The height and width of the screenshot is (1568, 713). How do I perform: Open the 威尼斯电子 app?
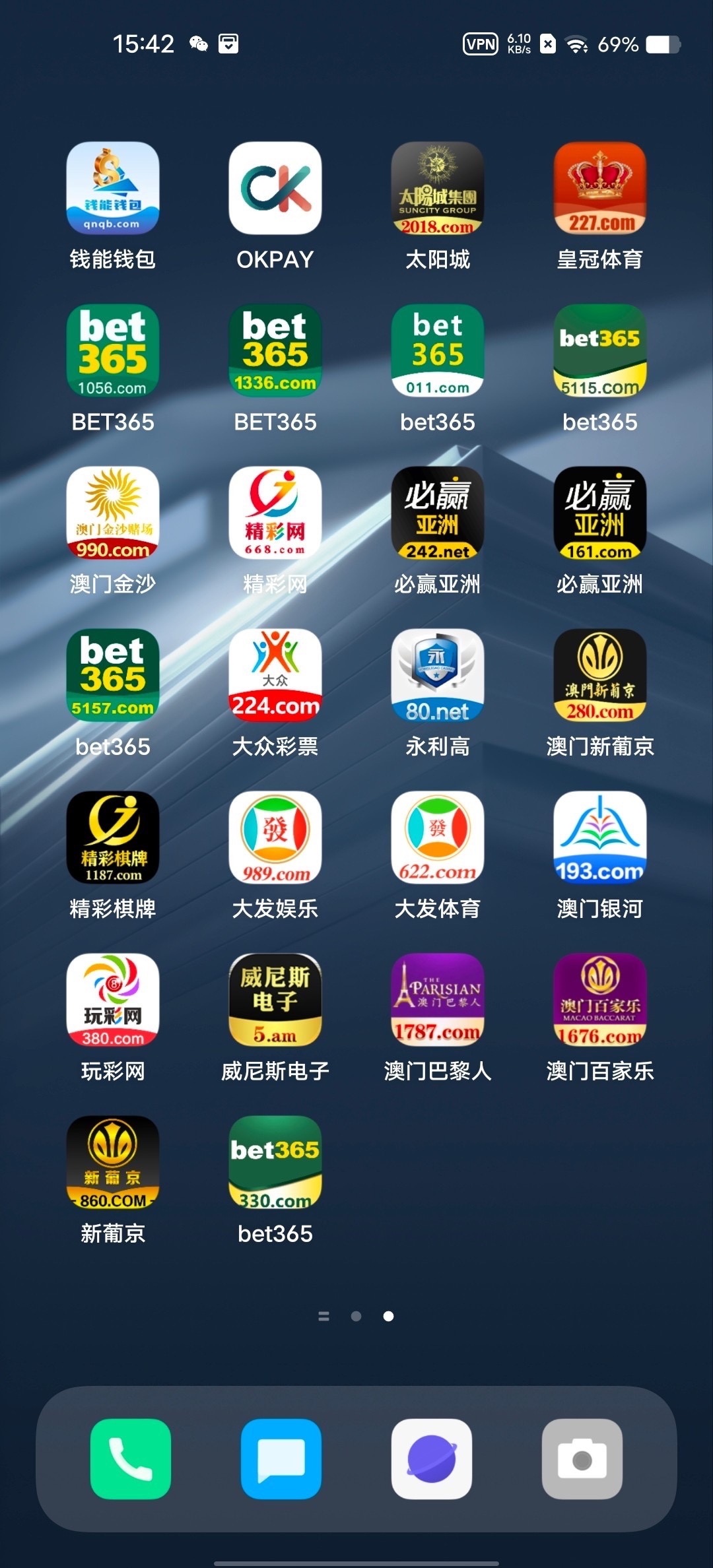coord(275,1000)
